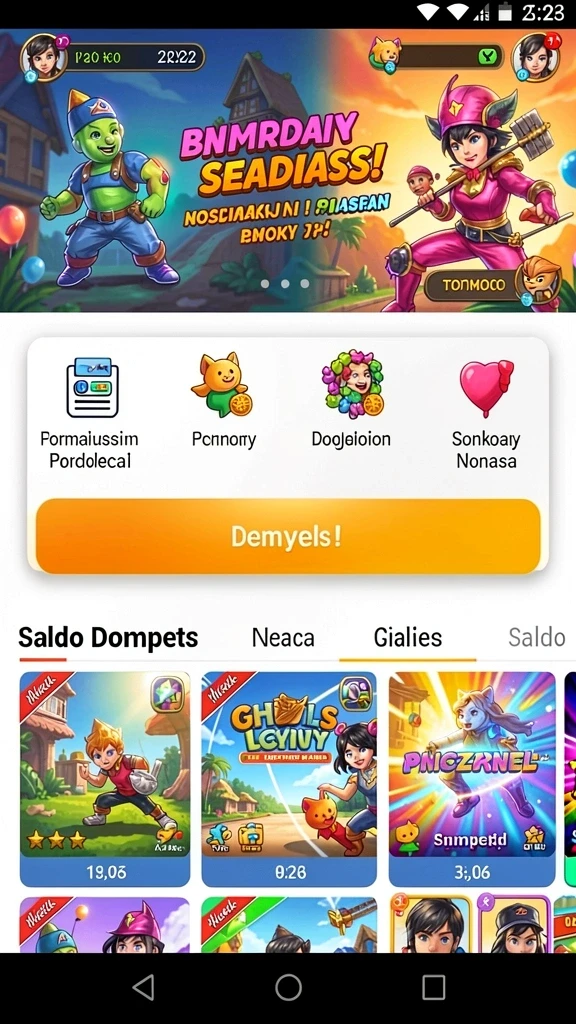The height and width of the screenshot is (1024, 576).
Task: Open the Pniczrnel game card
Action: click(x=472, y=778)
